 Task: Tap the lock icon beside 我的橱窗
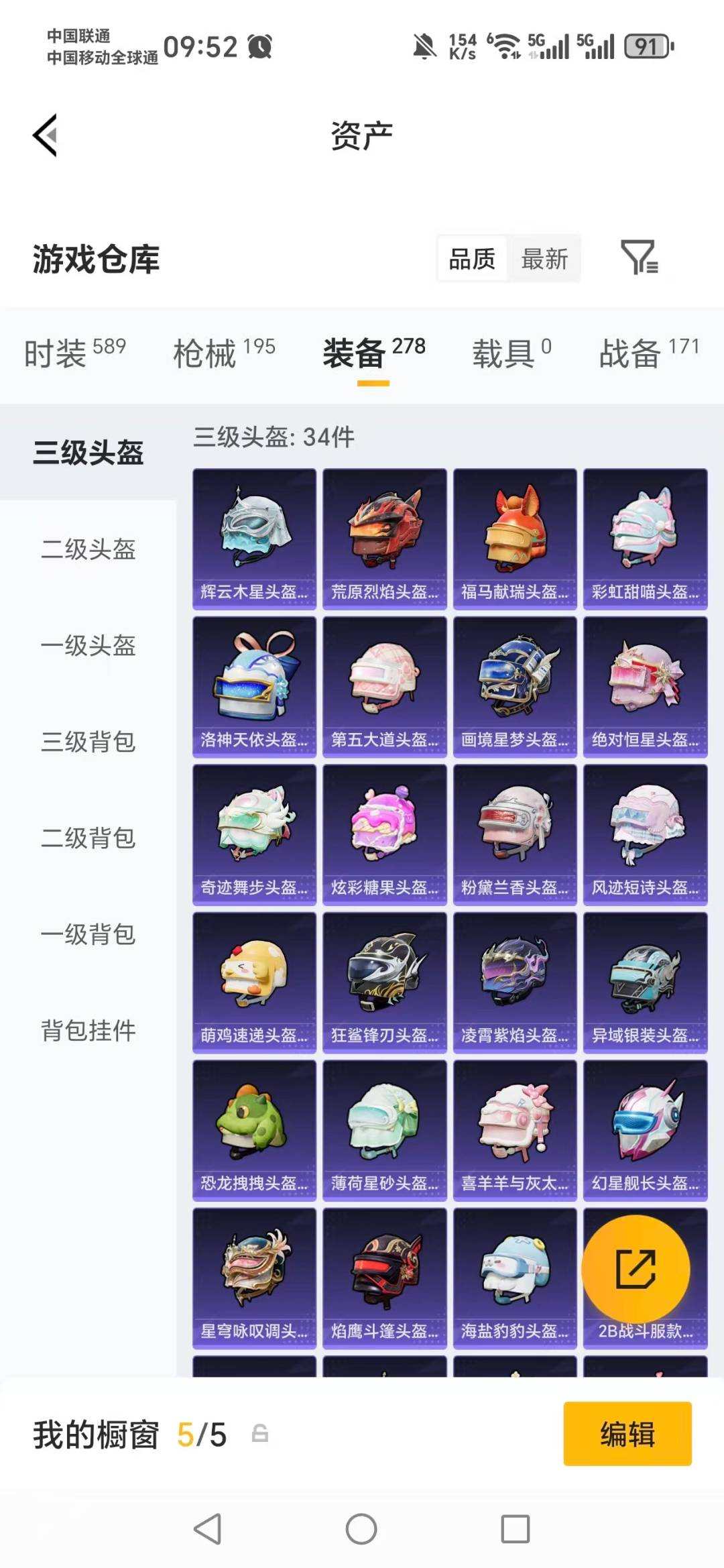click(259, 1434)
